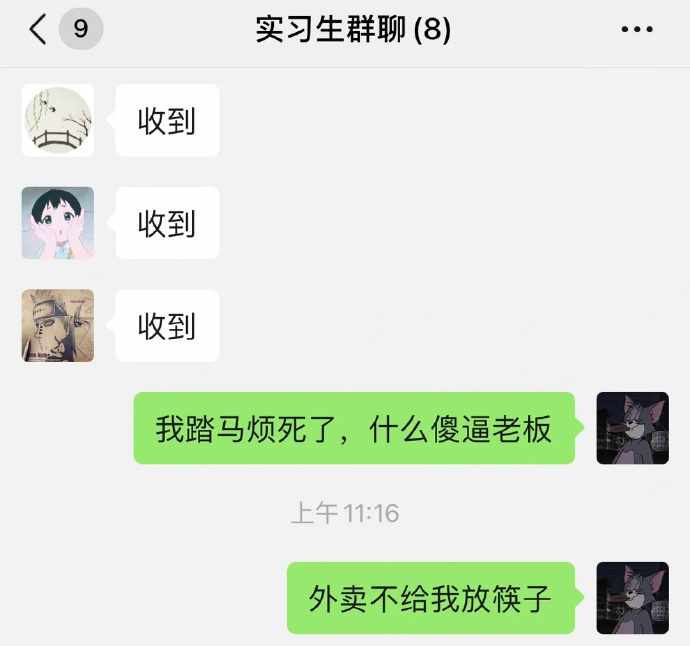Viewport: 690px width, 646px height.
Task: View the anime girl avatar's profile
Action: click(58, 223)
